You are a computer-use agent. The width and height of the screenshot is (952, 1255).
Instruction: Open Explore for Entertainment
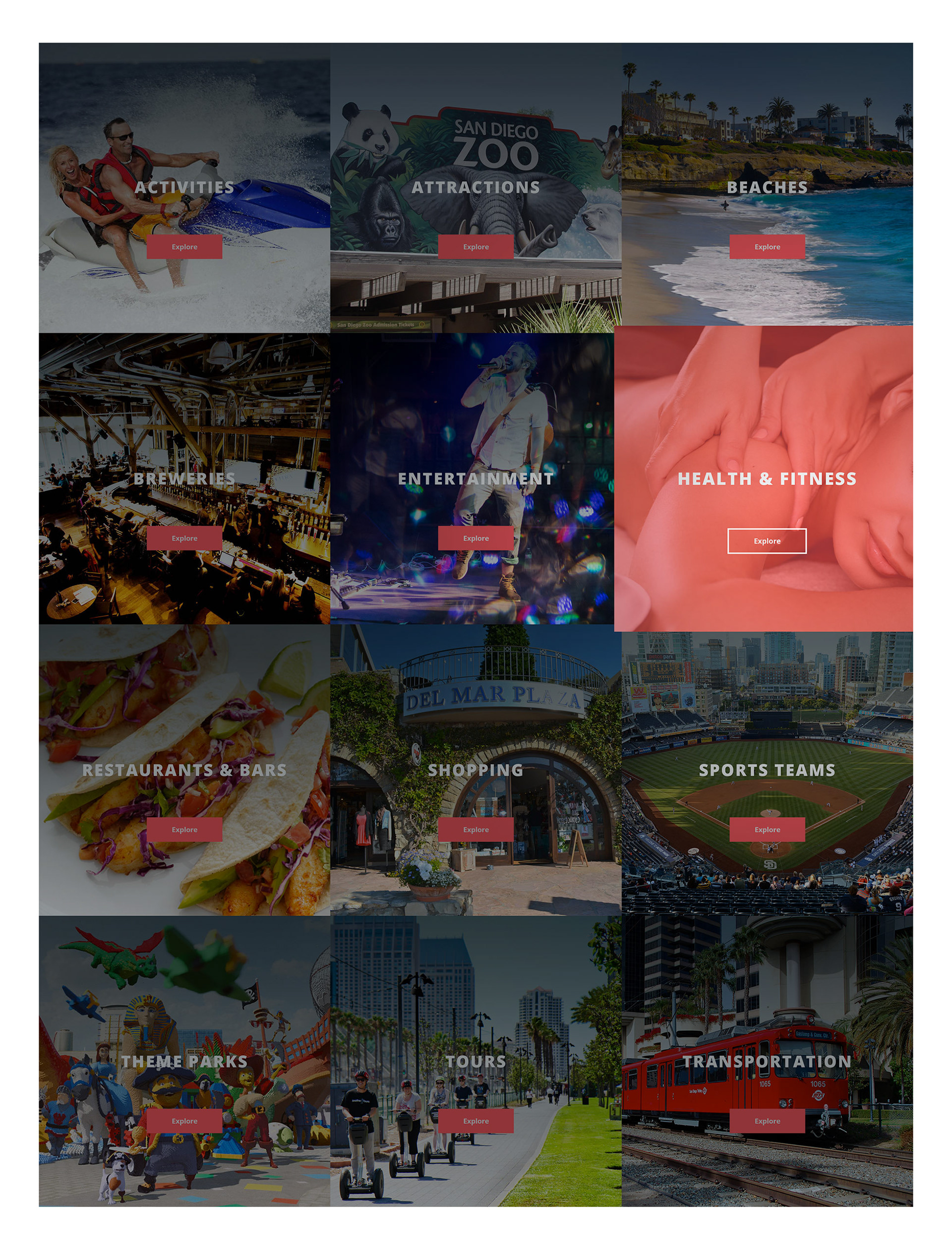(476, 538)
